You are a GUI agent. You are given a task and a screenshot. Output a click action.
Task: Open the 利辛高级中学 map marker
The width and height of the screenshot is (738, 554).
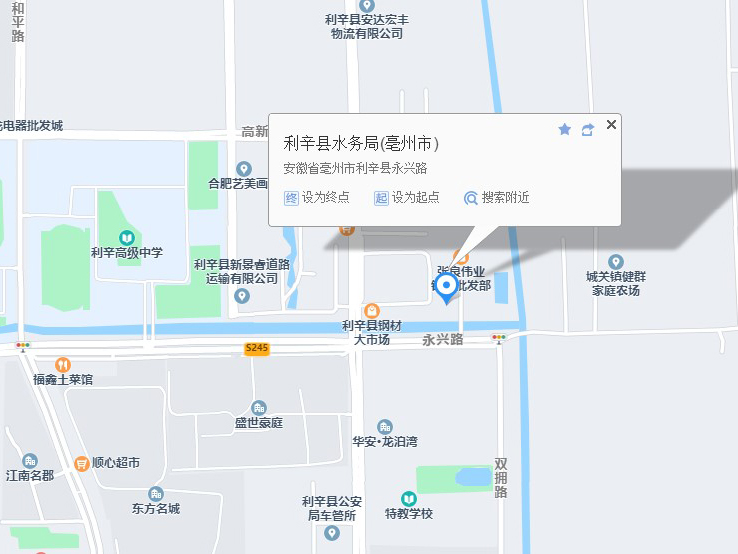click(126, 237)
